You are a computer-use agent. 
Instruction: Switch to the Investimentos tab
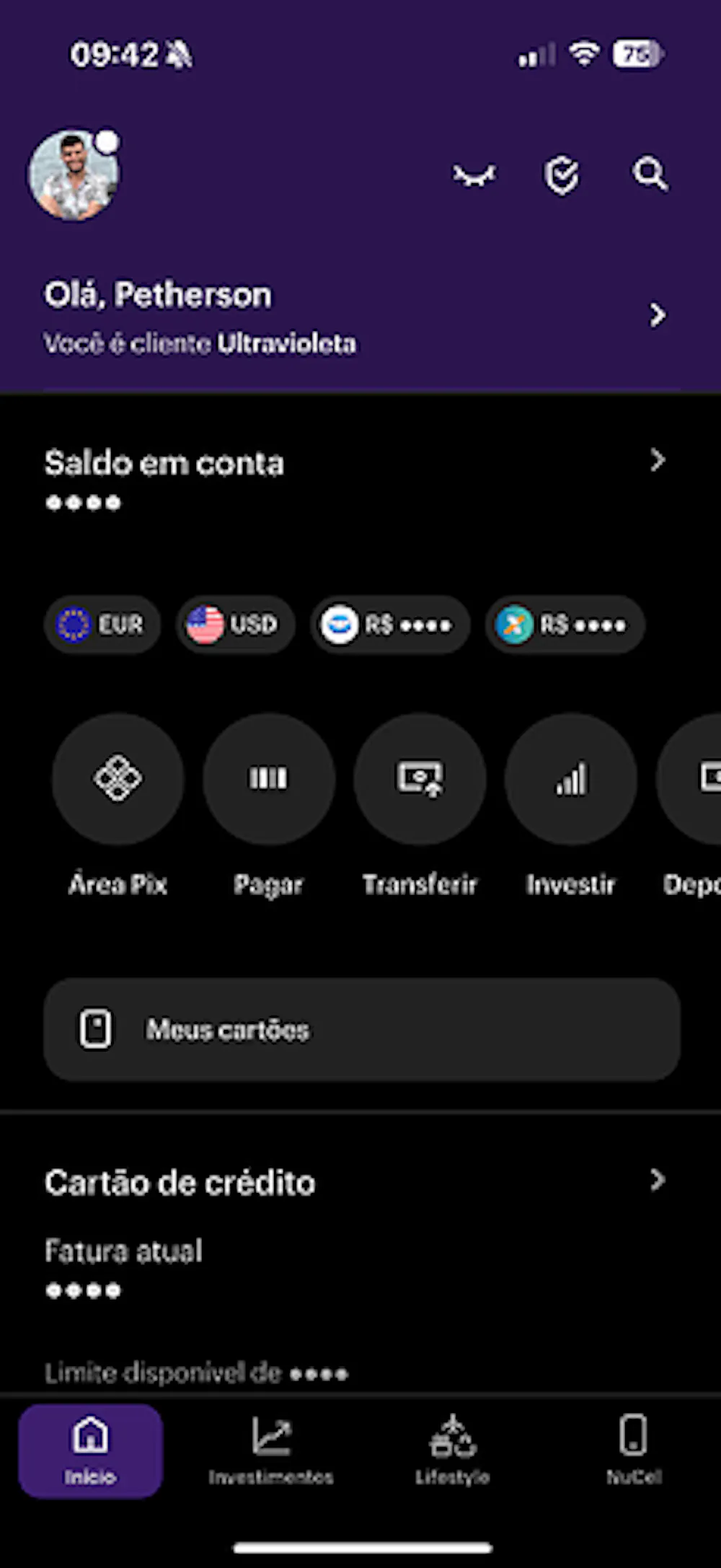pos(271,1450)
